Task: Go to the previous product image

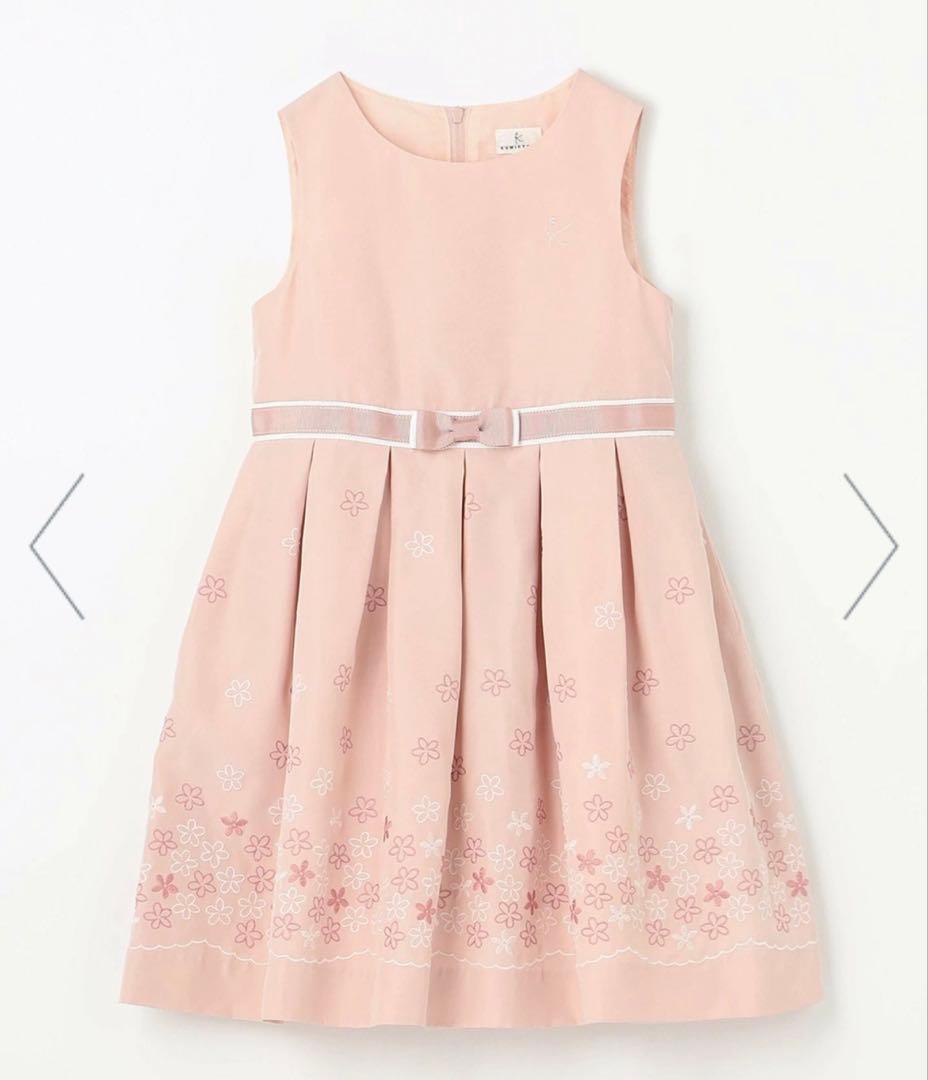Action: point(57,545)
